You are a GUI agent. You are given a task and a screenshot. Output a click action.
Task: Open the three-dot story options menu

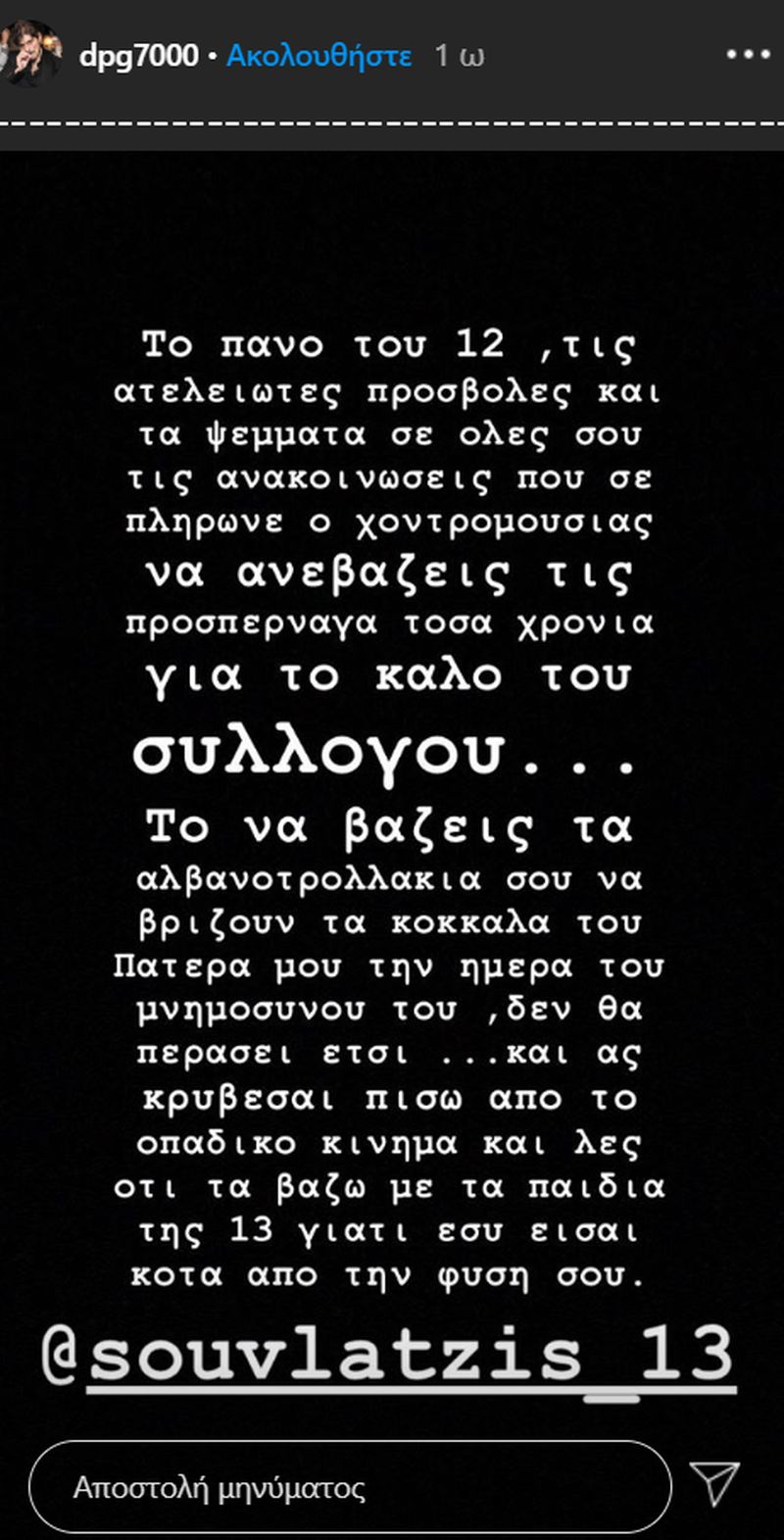tap(749, 56)
